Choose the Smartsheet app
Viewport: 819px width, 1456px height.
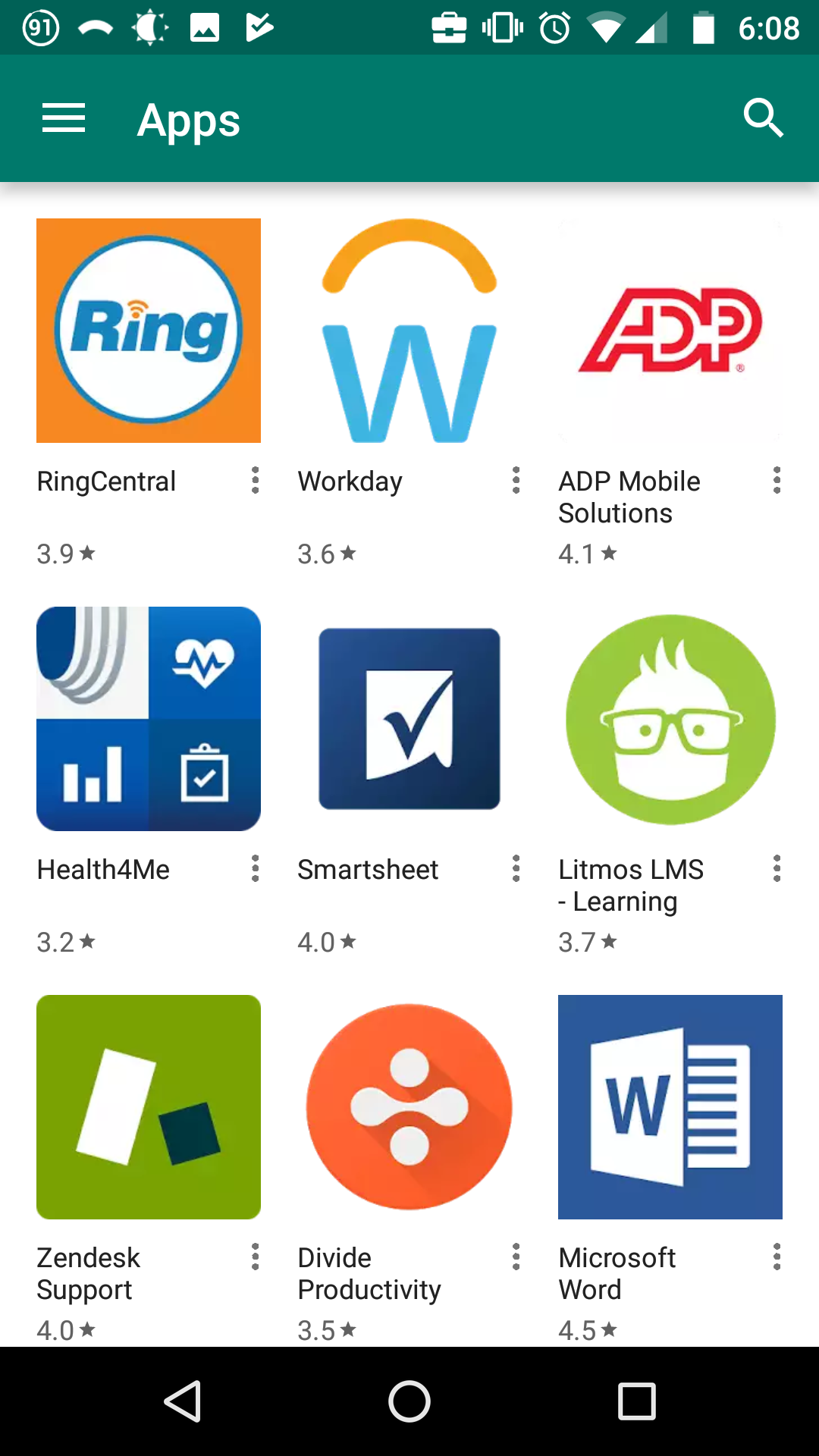click(409, 719)
